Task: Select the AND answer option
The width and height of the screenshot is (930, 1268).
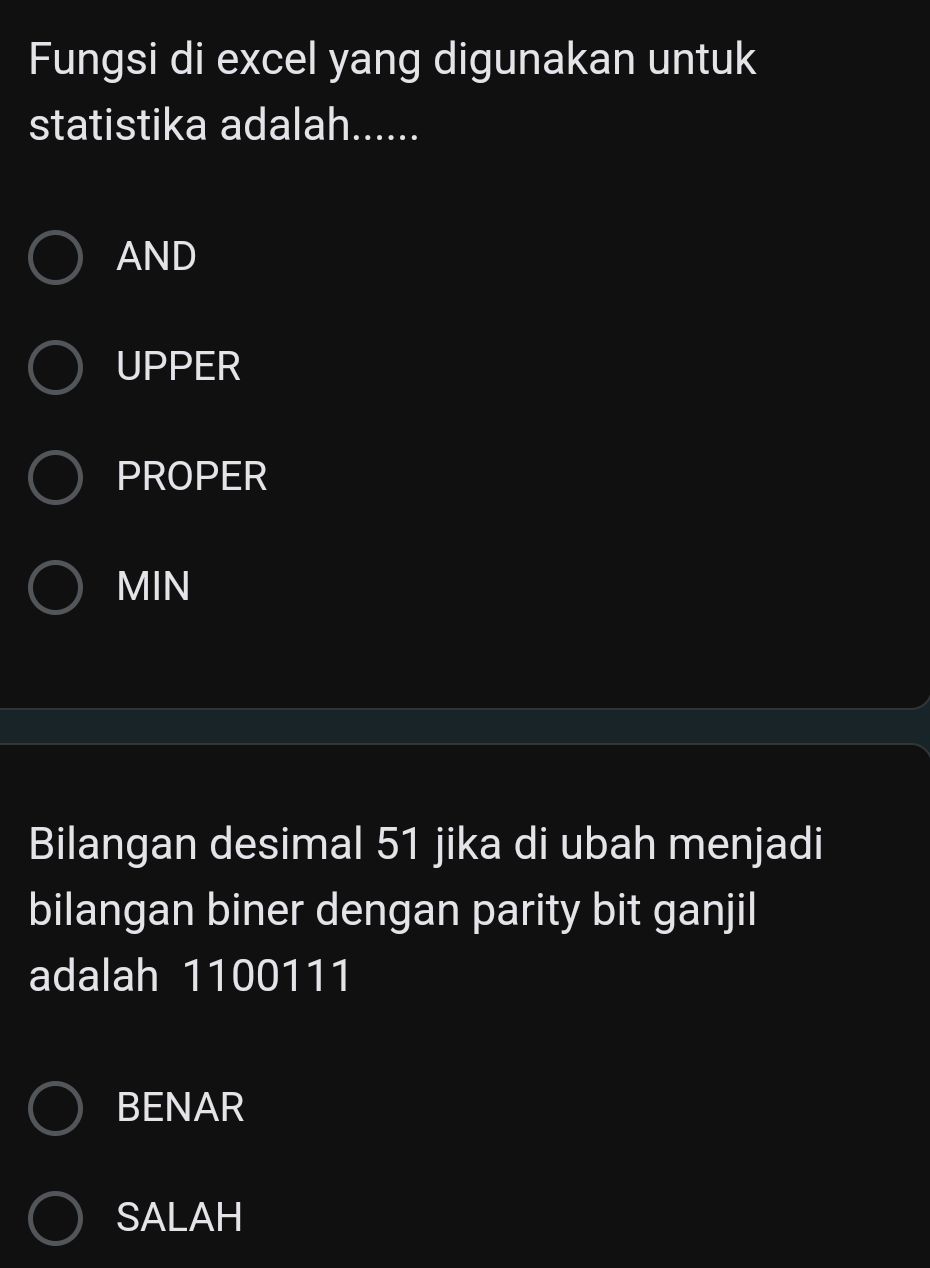Action: click(x=55, y=258)
